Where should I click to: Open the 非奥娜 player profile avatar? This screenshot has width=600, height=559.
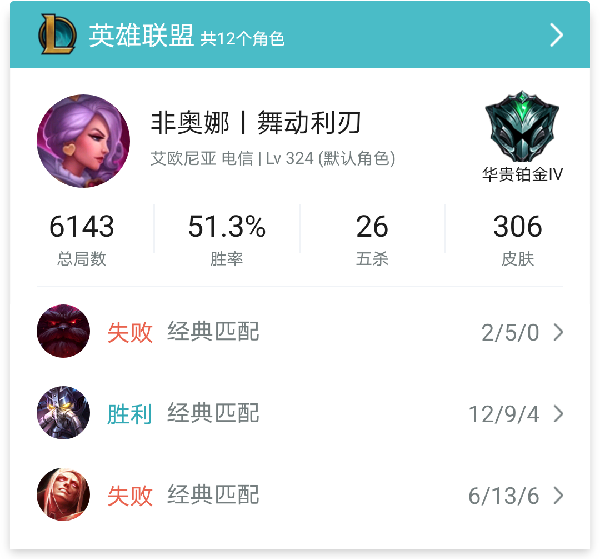tap(83, 140)
